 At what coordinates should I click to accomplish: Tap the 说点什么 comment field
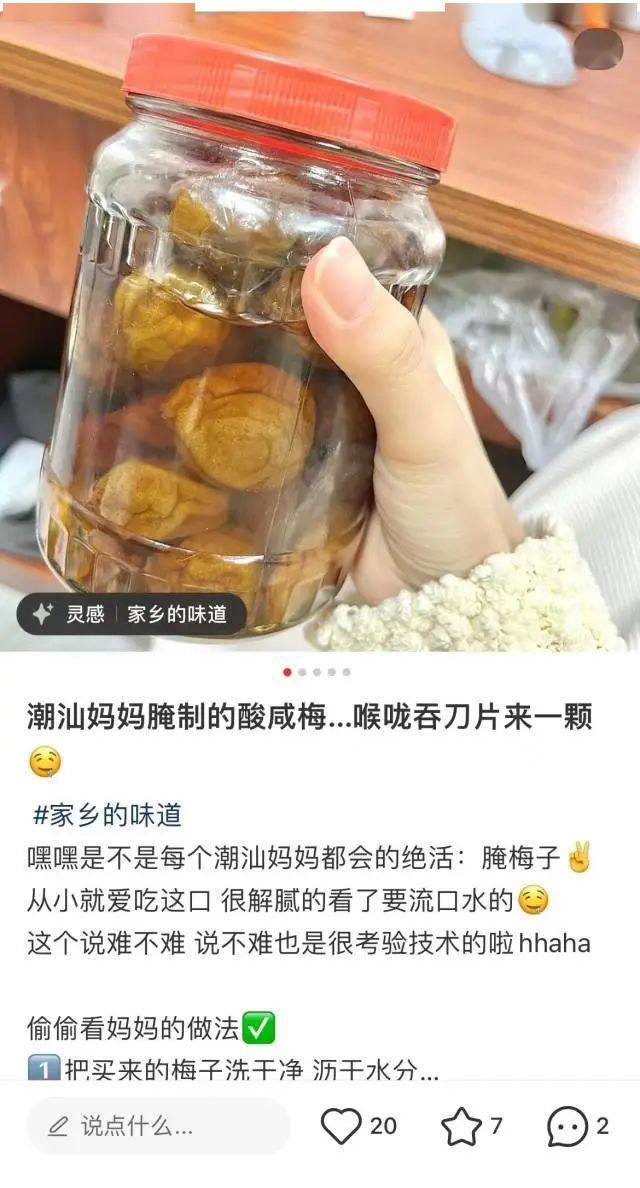157,1126
